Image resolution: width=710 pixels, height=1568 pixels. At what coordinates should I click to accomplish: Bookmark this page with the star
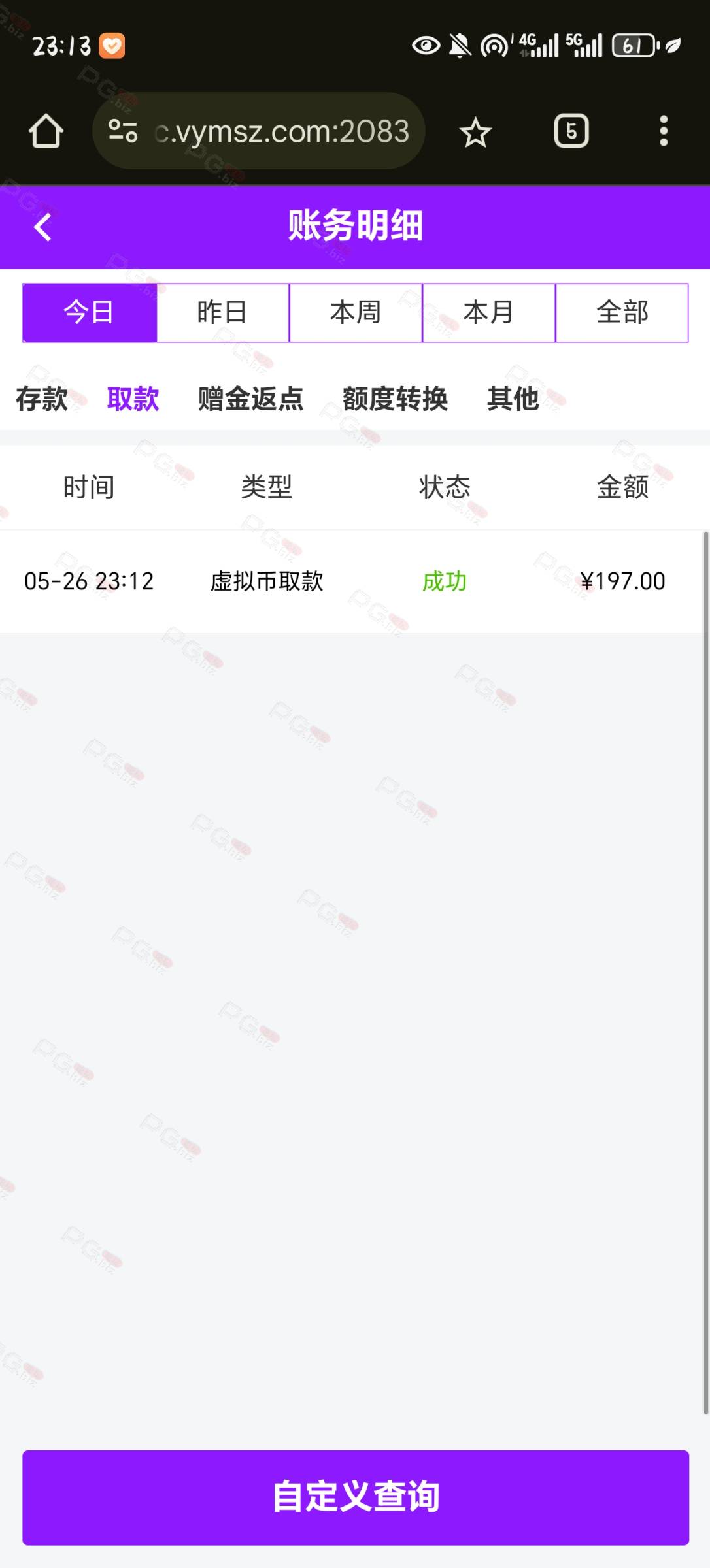[x=475, y=133]
